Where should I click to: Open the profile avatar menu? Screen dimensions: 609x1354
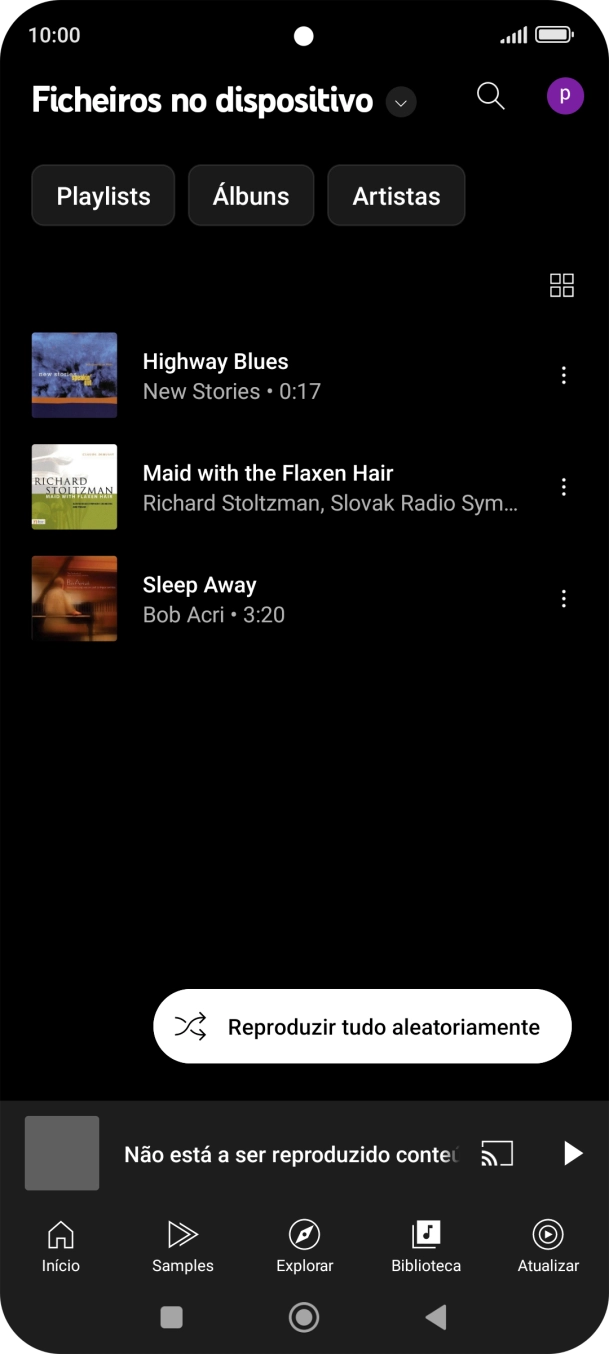(x=565, y=96)
